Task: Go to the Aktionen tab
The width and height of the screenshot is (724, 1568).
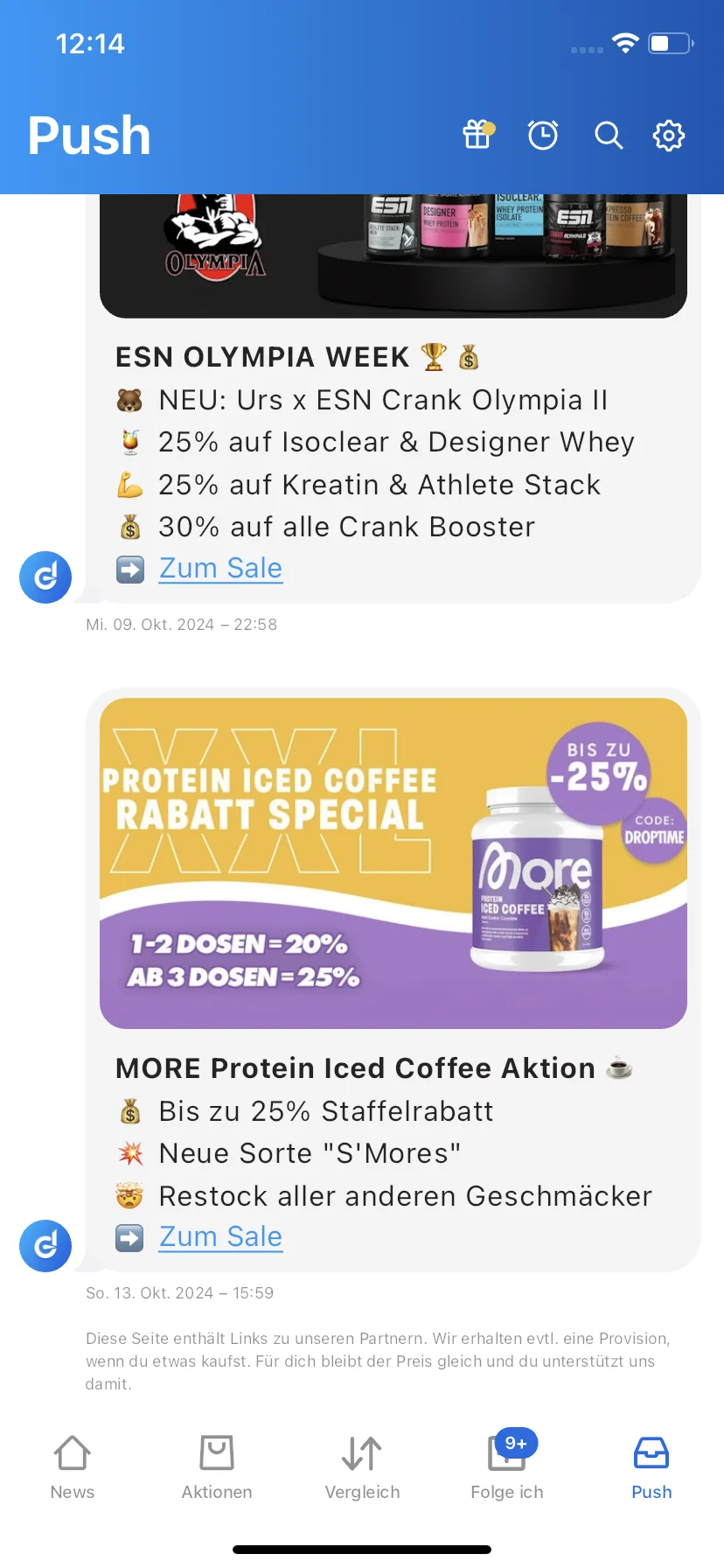Action: pos(217,1468)
